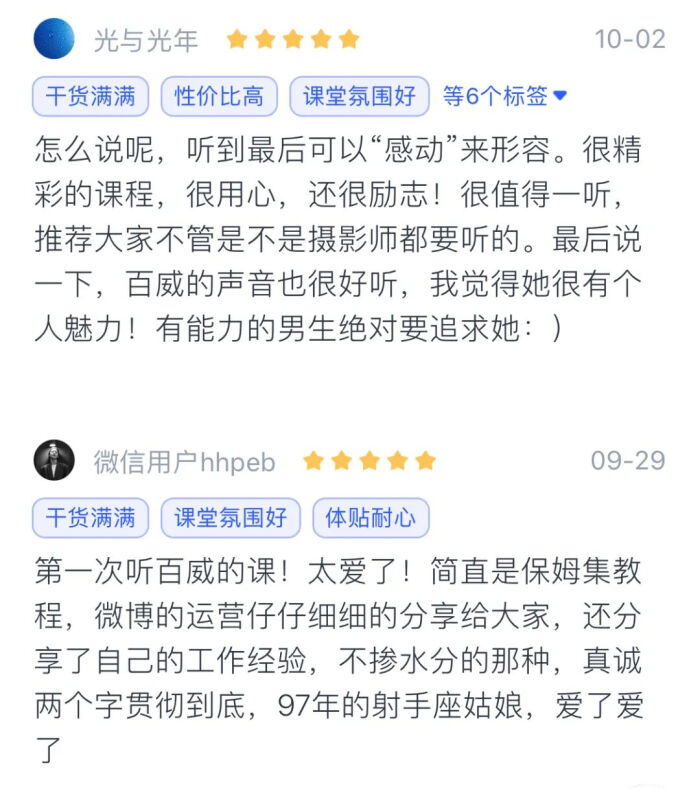Tap 课堂氛围好 tag in hhpeb's review

230,518
